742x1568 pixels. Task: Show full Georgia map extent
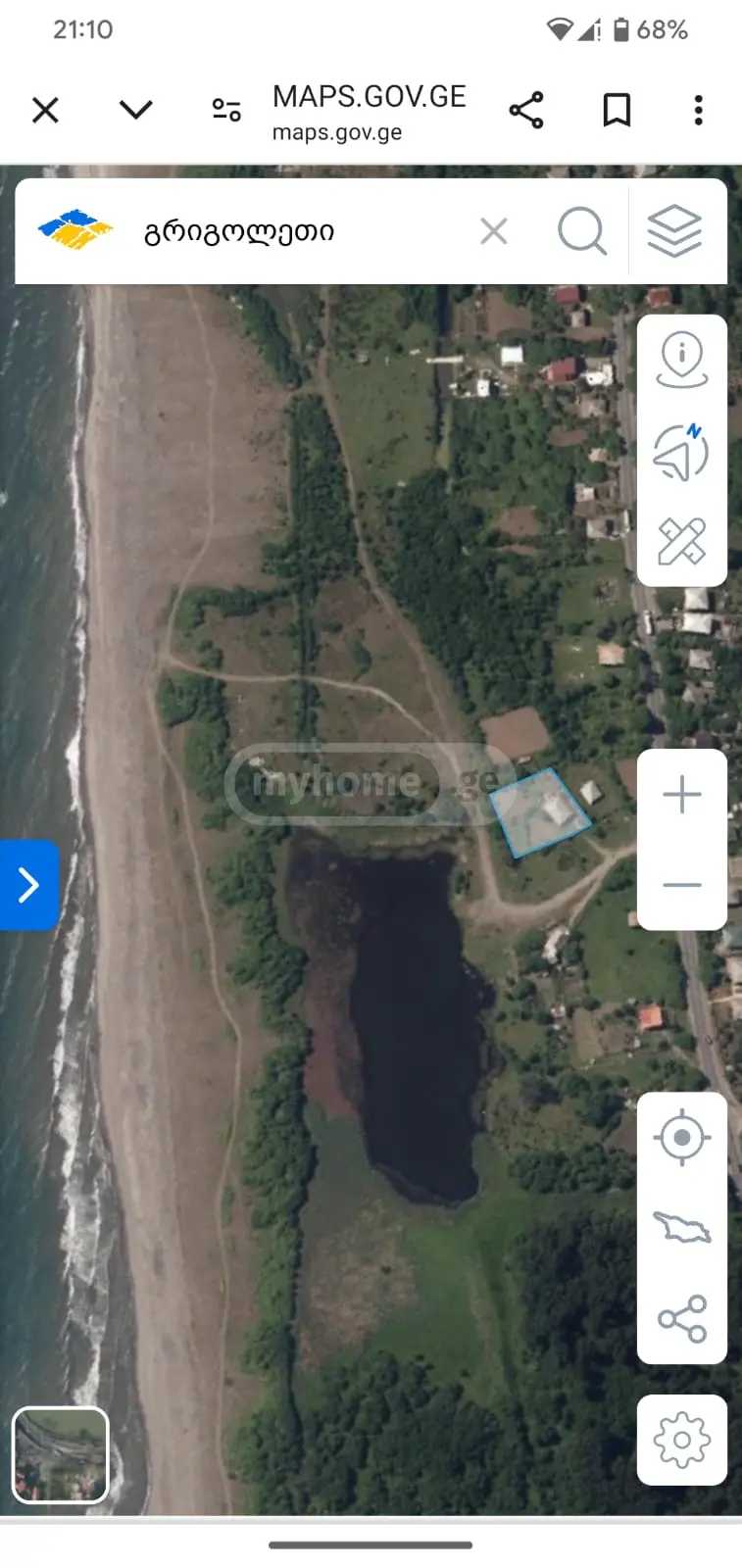[x=682, y=1227]
